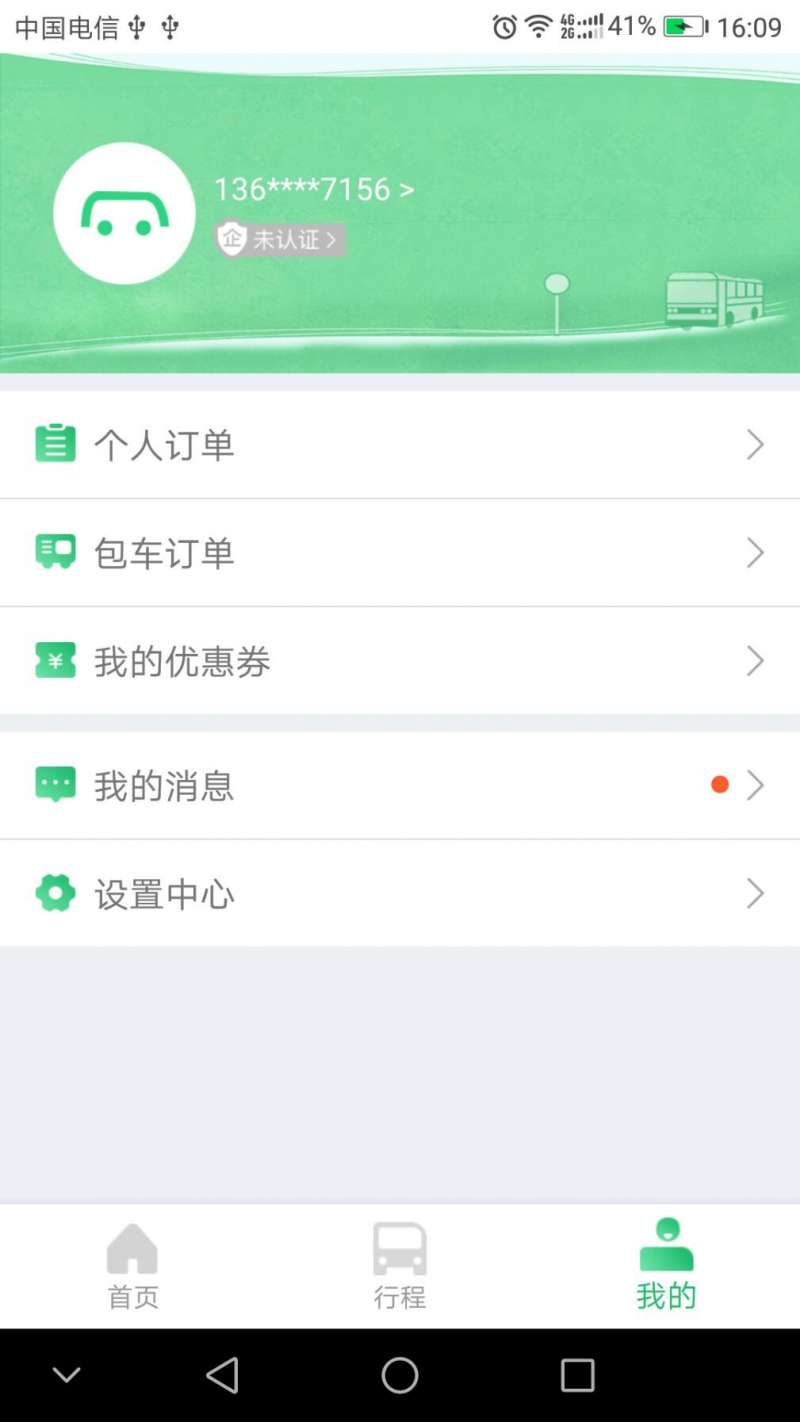Open 包车订单 charter orders
800x1422 pixels.
(400, 553)
